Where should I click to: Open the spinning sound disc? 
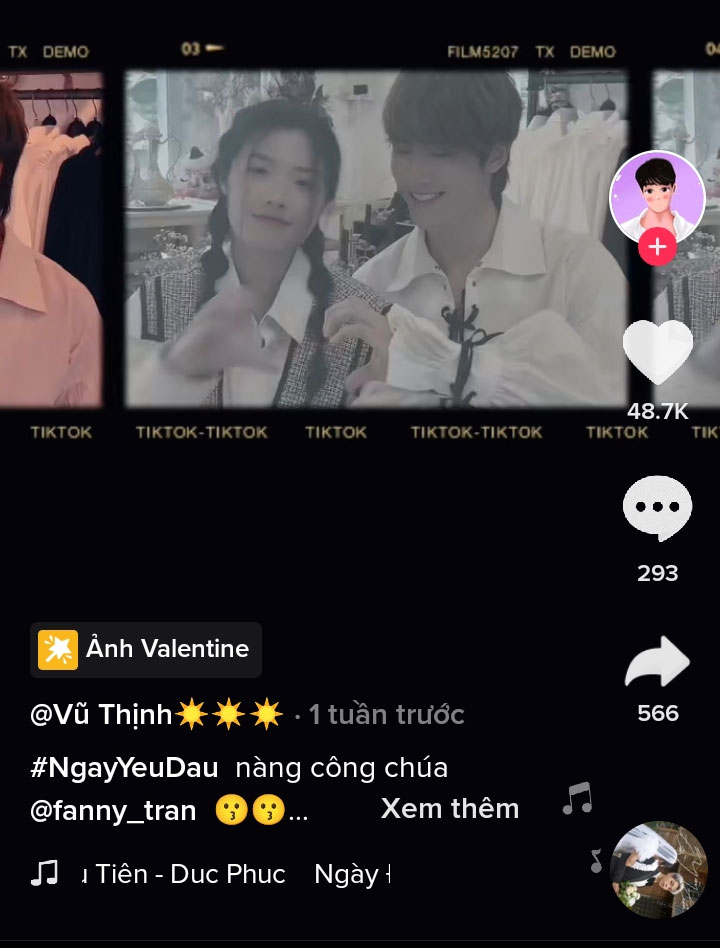pos(658,869)
